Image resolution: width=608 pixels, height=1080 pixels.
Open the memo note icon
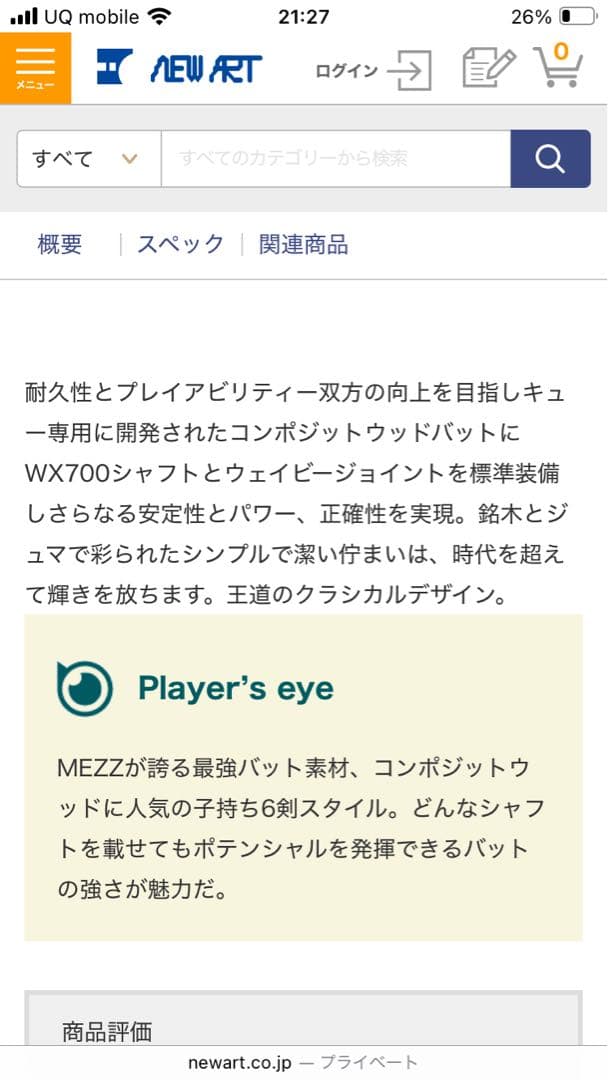488,68
